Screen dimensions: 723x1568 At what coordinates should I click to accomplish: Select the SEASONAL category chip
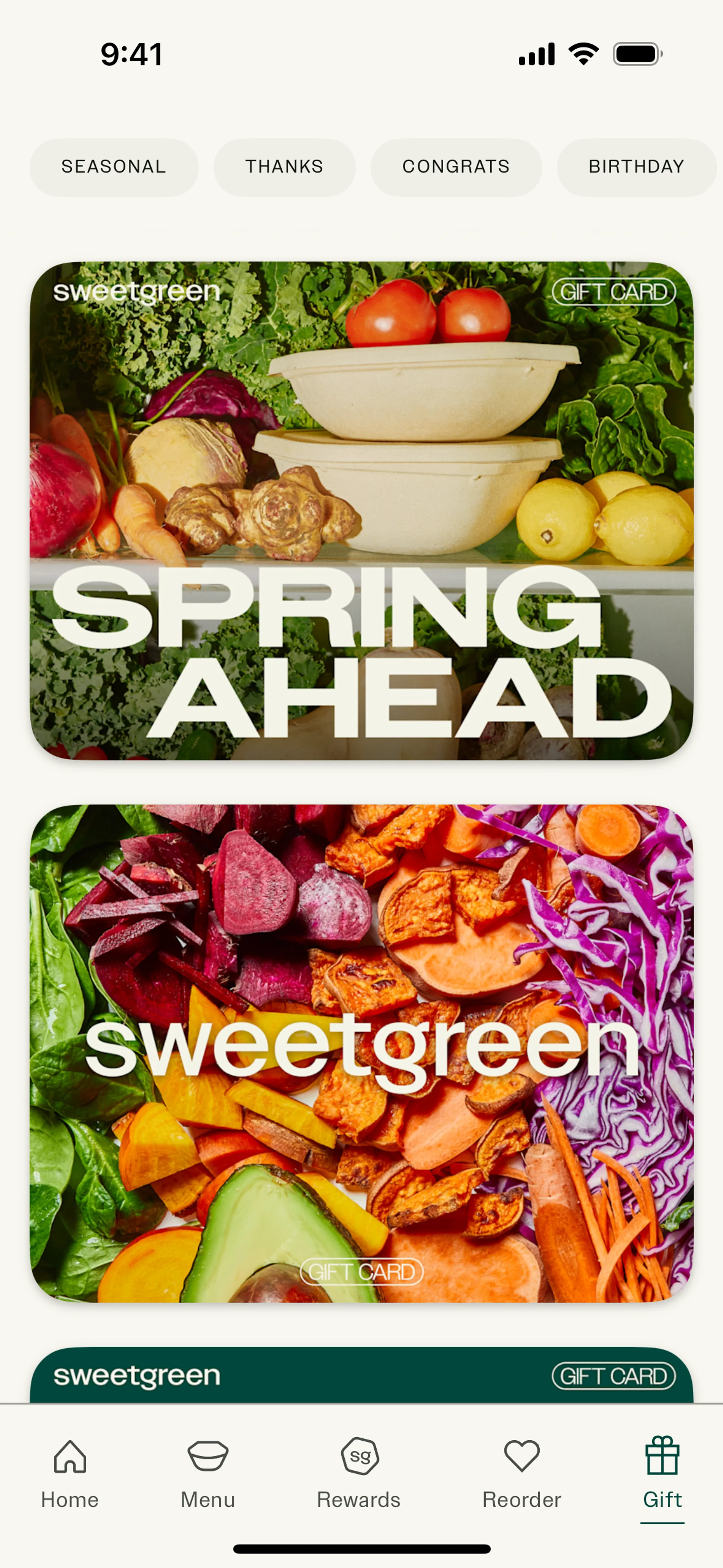tap(114, 167)
